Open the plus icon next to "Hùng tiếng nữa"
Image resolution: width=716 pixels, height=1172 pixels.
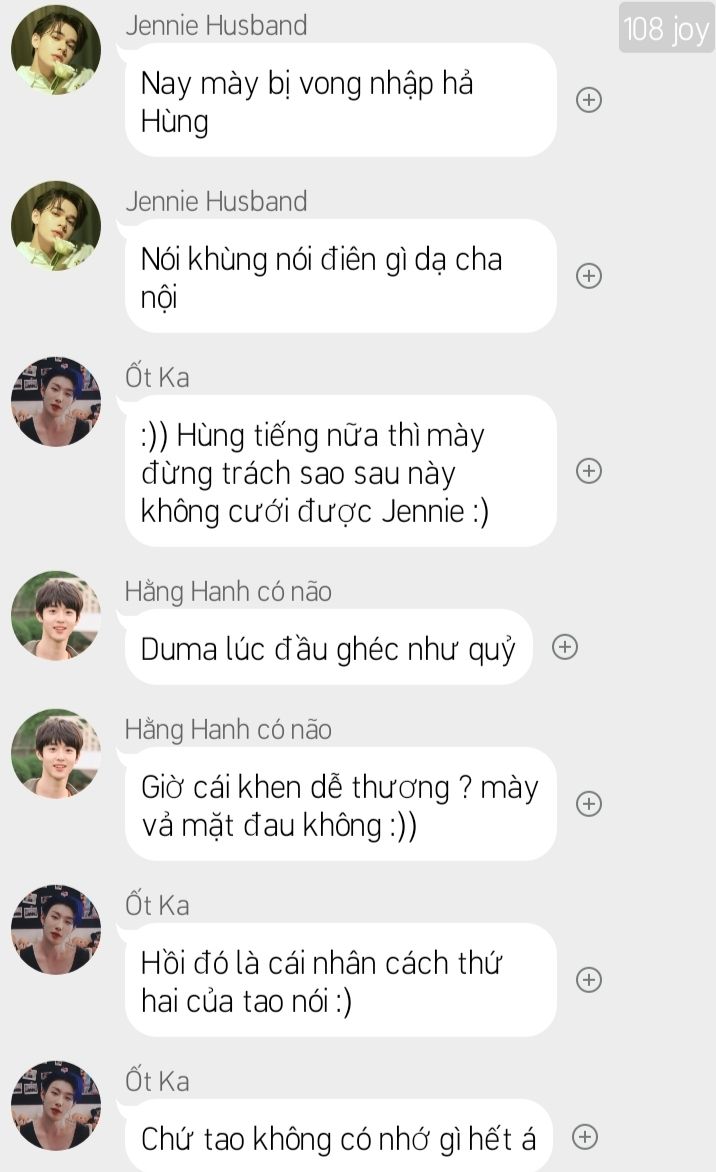(x=589, y=471)
